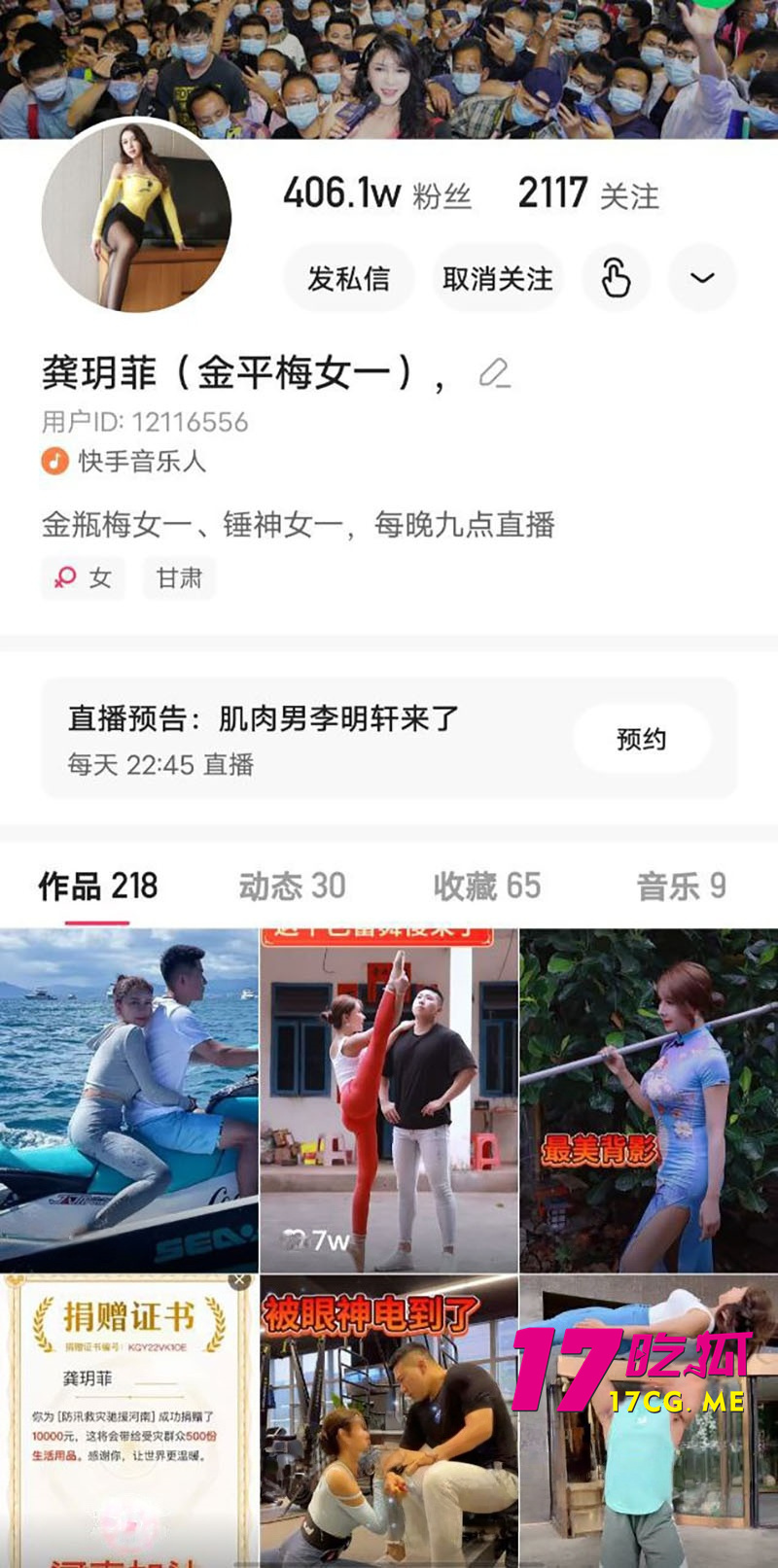Reserve the livestream with 预约
778x1568 pixels.
tap(642, 739)
